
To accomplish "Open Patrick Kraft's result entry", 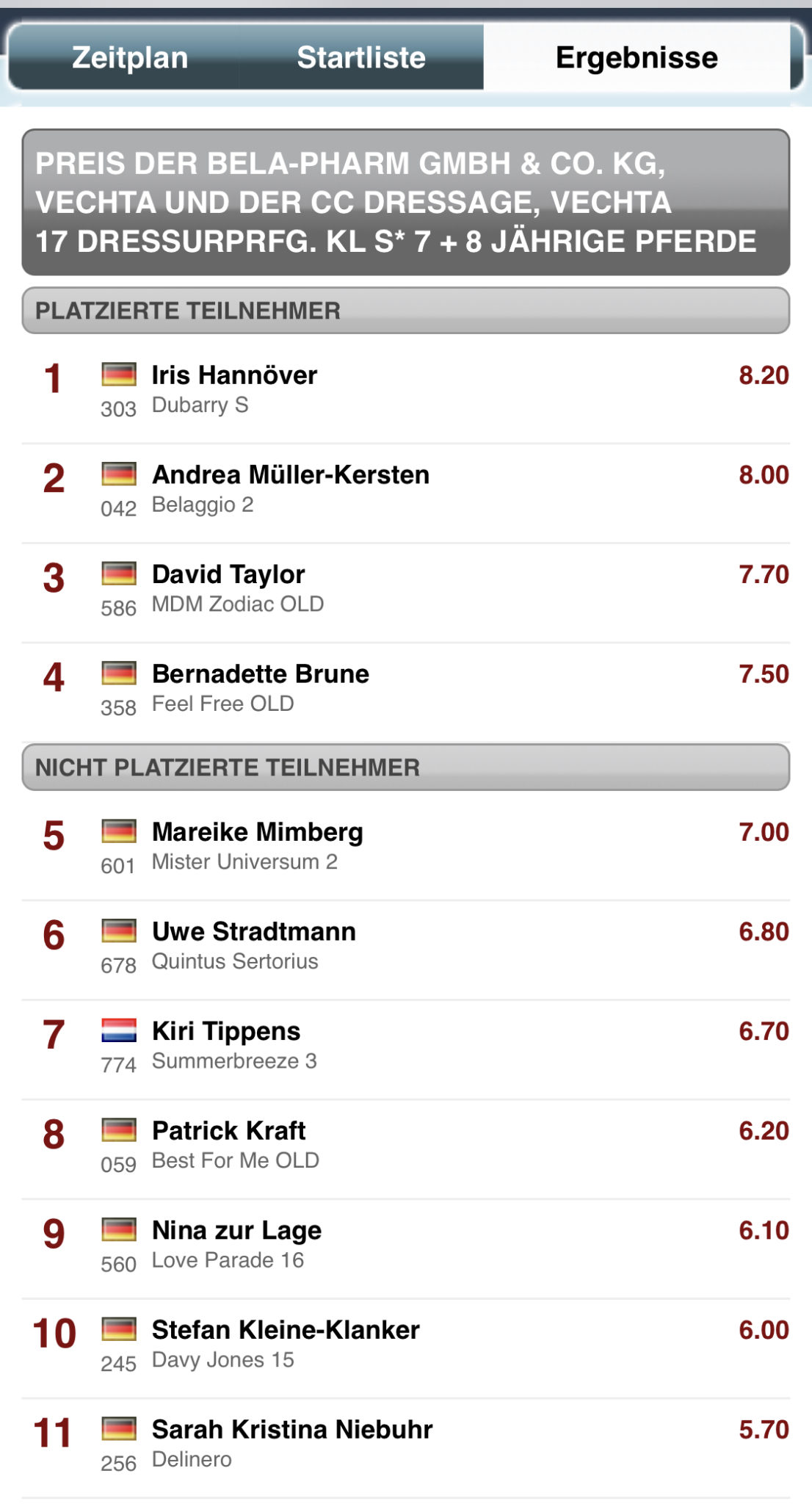I will [405, 1146].
